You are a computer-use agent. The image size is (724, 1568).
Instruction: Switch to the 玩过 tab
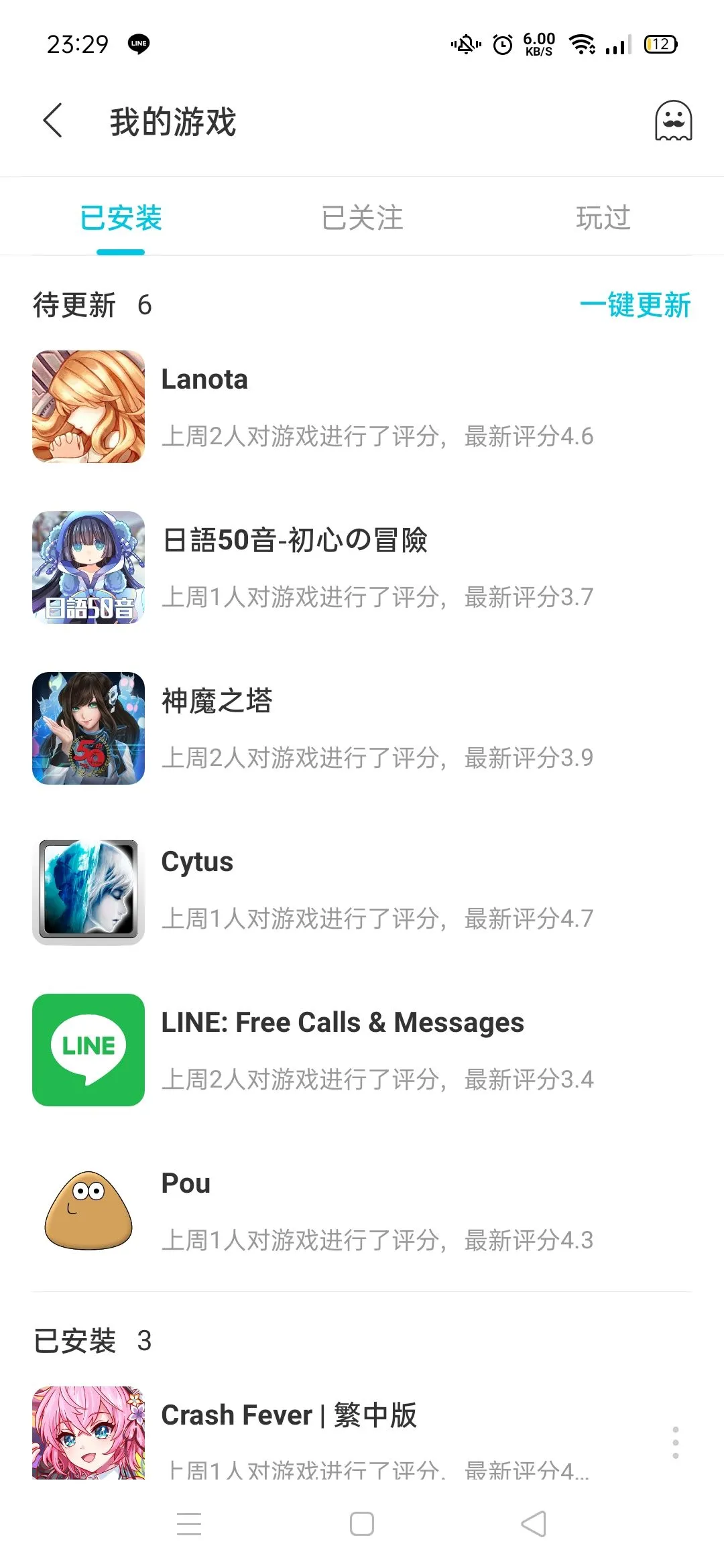(x=603, y=218)
